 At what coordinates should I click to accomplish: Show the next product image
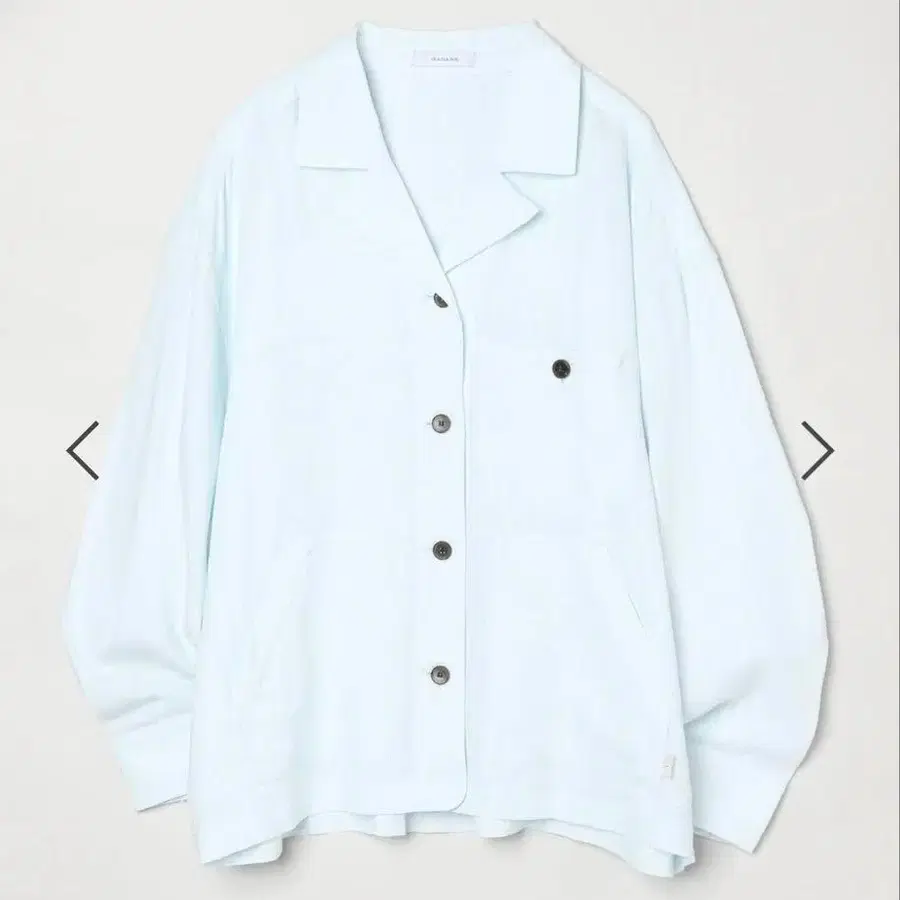coord(817,450)
